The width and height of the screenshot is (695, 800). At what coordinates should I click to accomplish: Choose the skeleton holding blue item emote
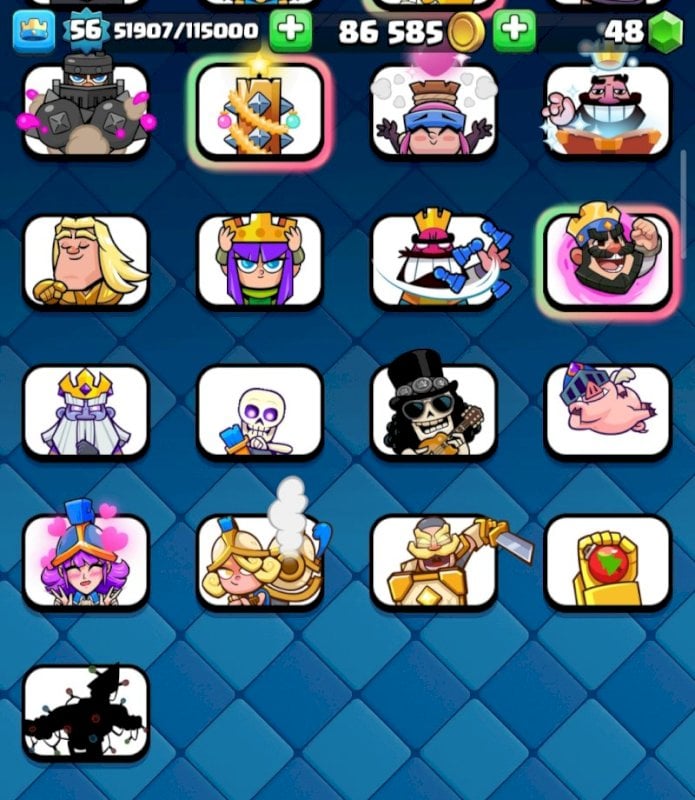click(x=260, y=411)
